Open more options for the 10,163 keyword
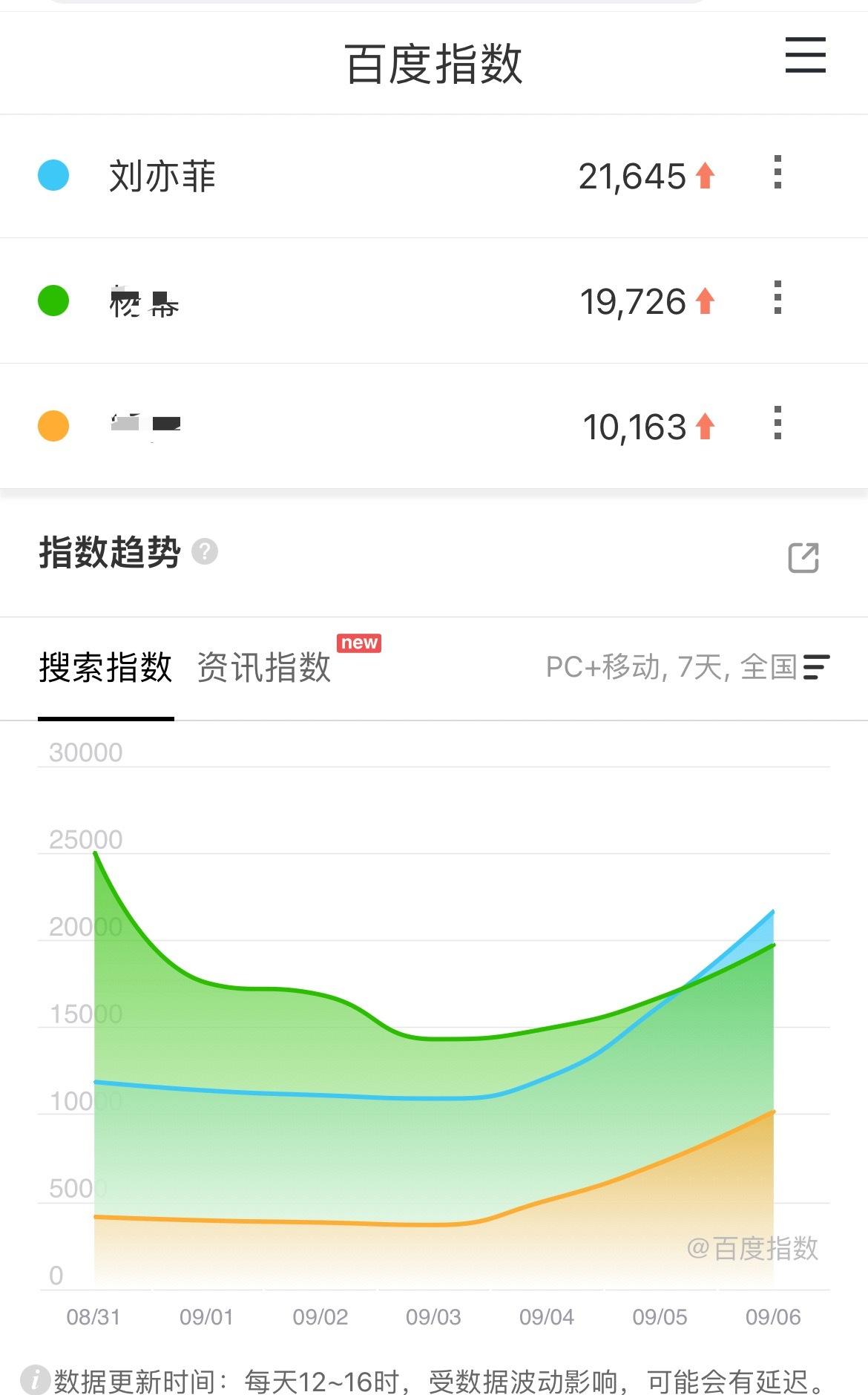This screenshot has width=868, height=1395. pos(777,423)
